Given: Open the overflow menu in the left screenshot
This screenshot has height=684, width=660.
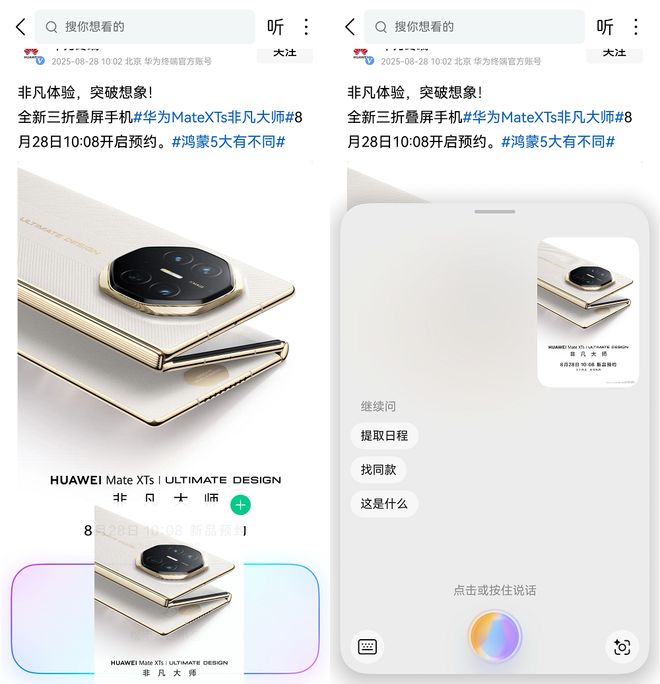Looking at the screenshot, I should (306, 27).
